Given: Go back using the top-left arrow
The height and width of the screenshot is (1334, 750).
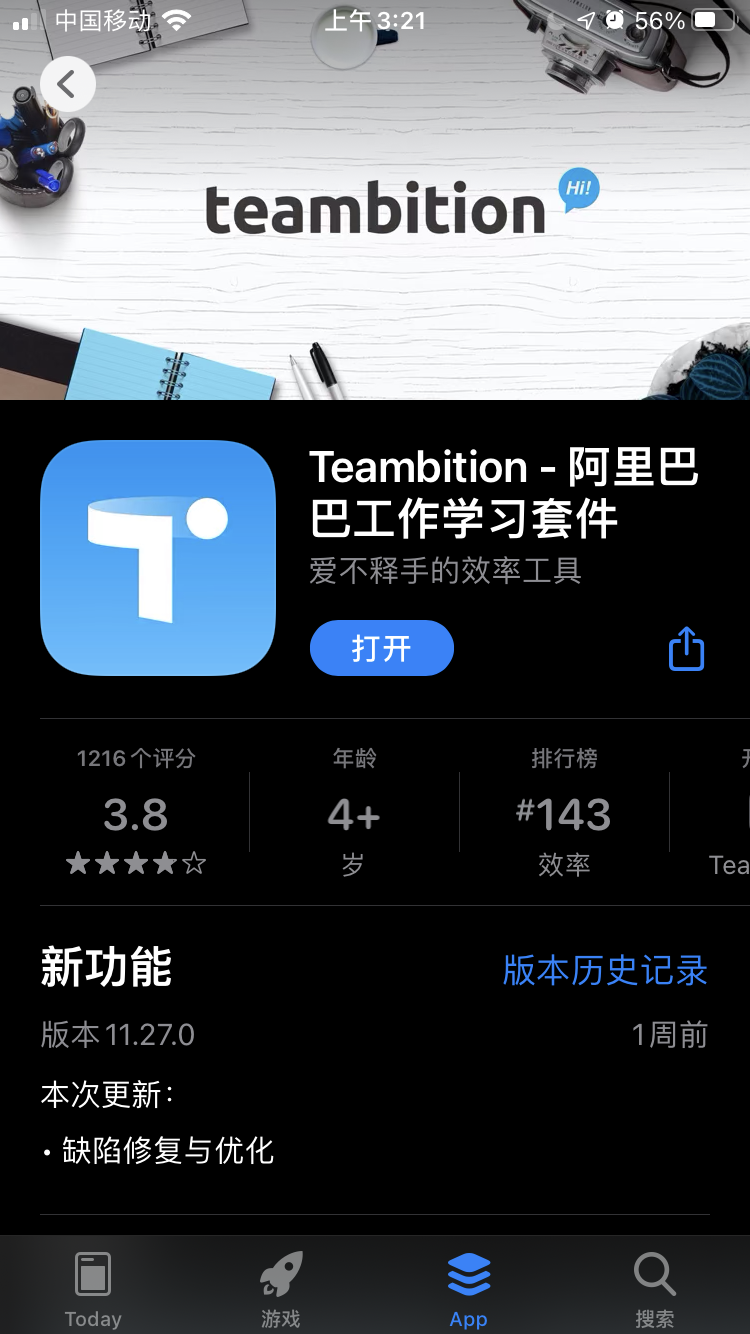Looking at the screenshot, I should (67, 85).
